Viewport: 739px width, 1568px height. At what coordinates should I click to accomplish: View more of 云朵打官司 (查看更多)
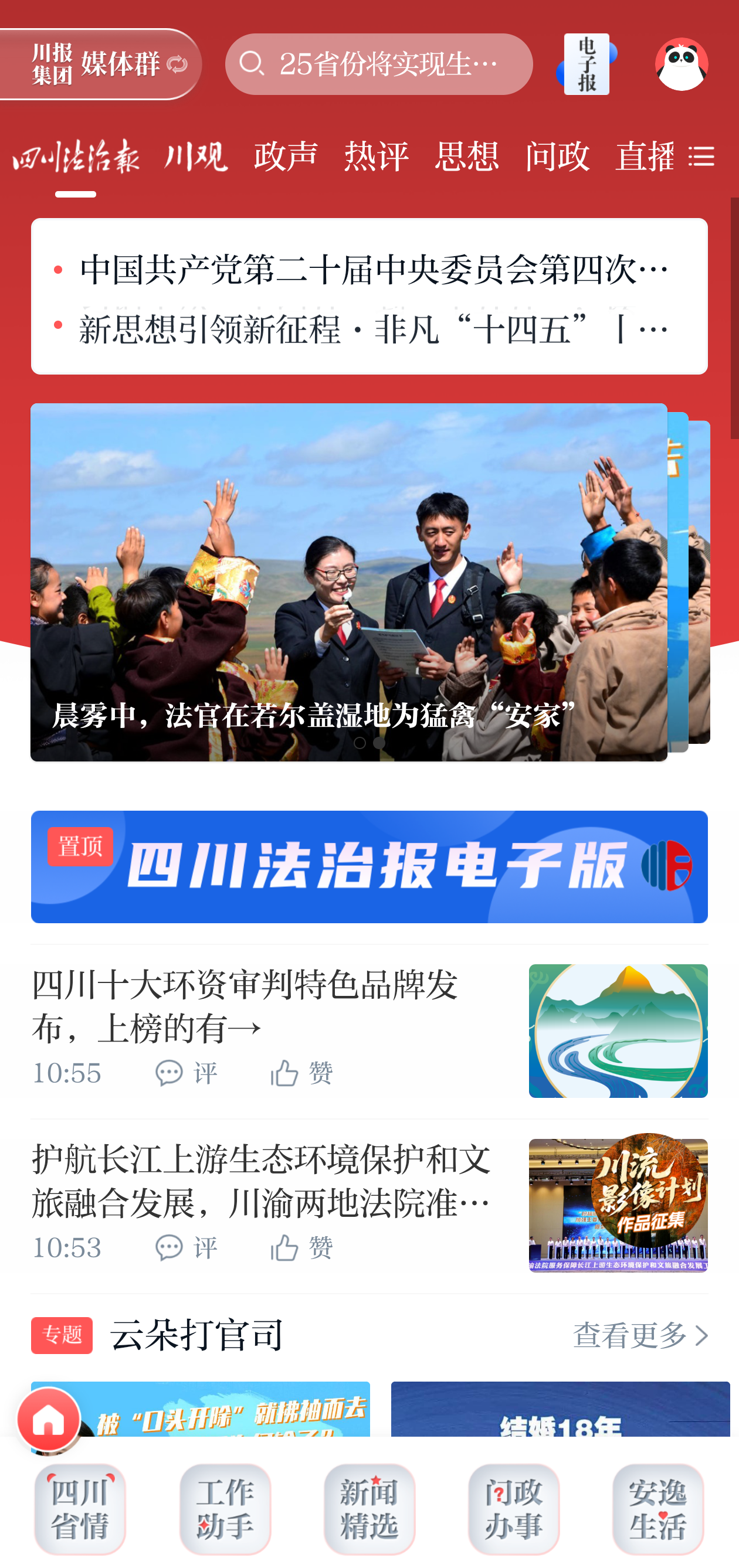coord(640,1335)
